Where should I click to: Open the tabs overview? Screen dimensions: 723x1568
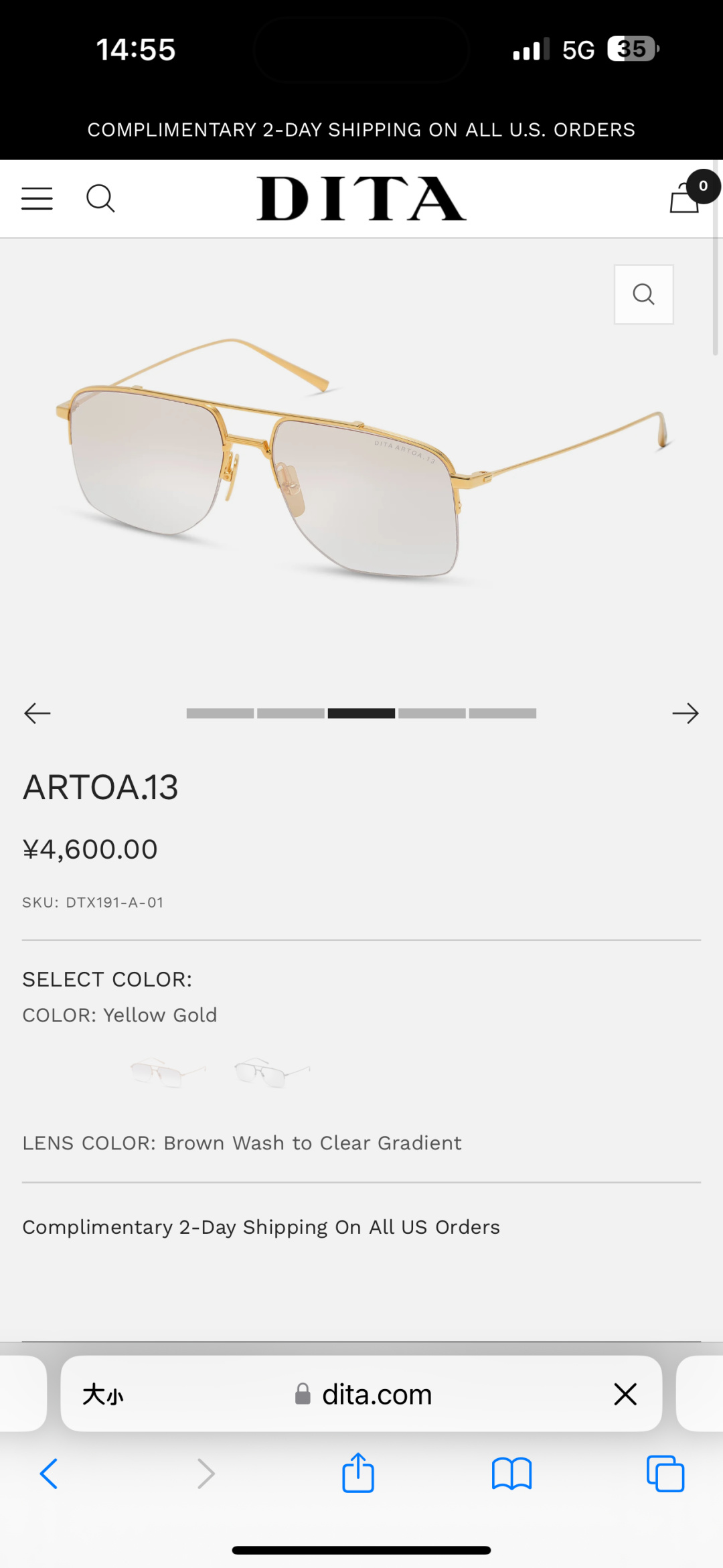[x=665, y=1474]
